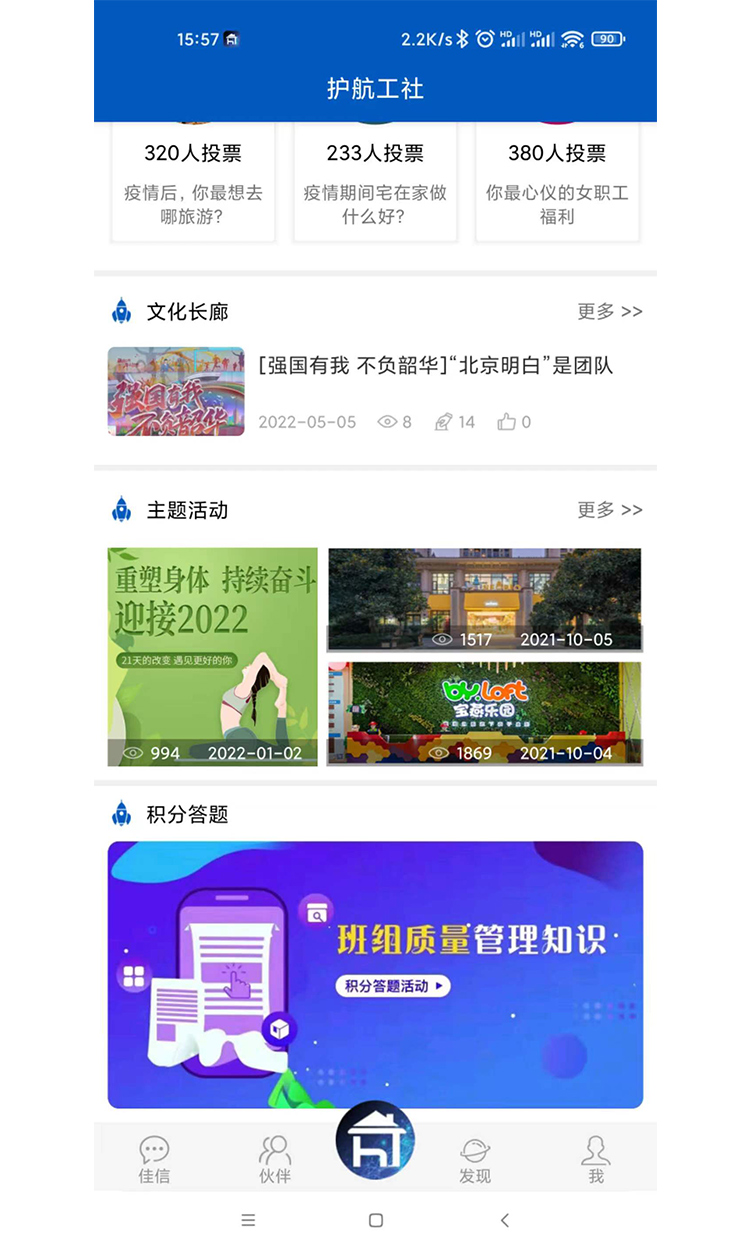Open the 宝蓓乐园 activity dated 2021-10-04
Screen dimensions: 750x1250
pos(484,712)
